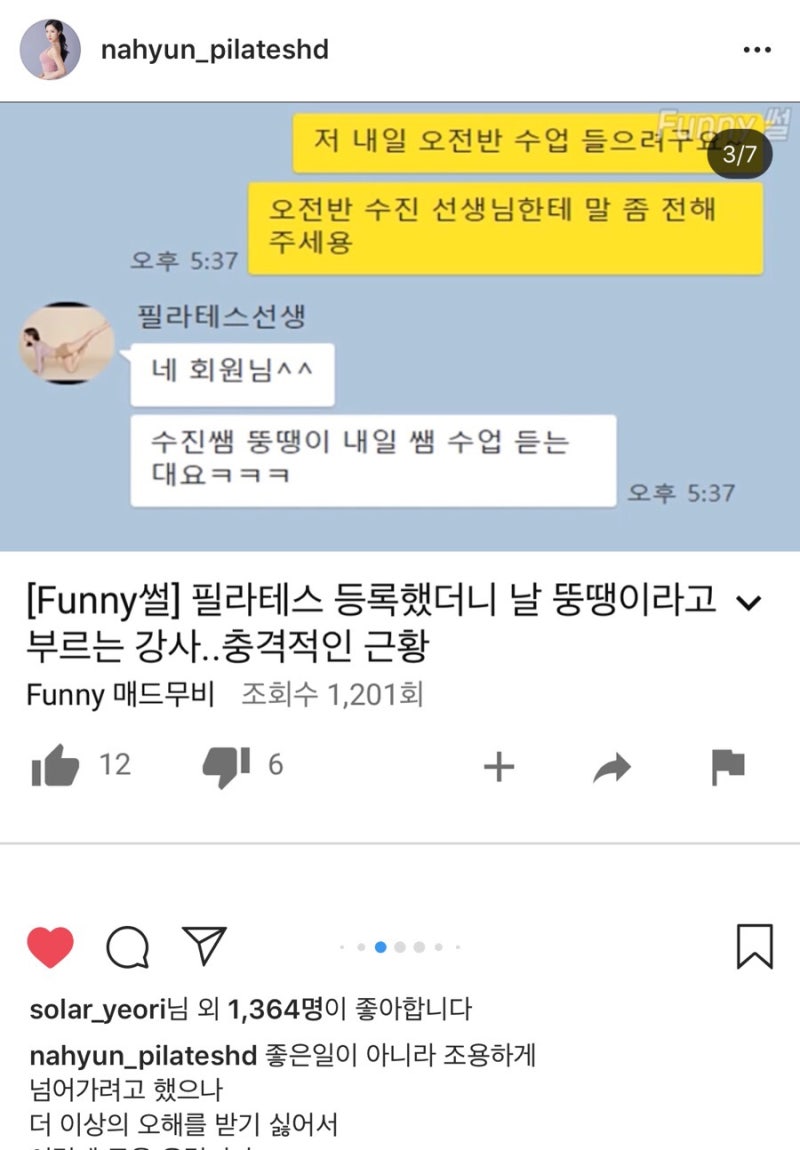Dislike the video using the thumbs down icon
Viewport: 800px width, 1150px height.
[x=227, y=765]
